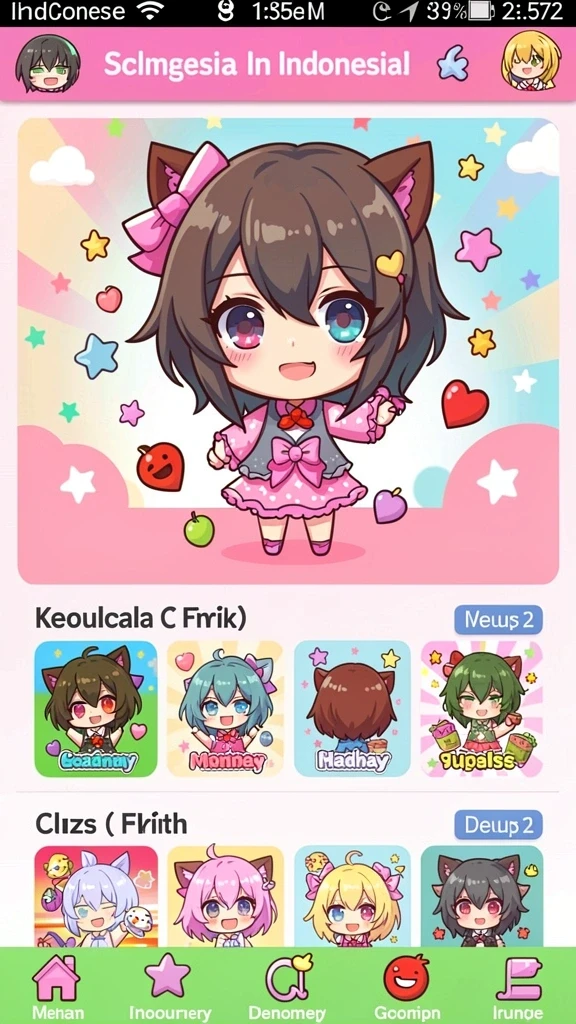Select the Madhay character tile
Image resolution: width=576 pixels, height=1024 pixels.
click(352, 709)
